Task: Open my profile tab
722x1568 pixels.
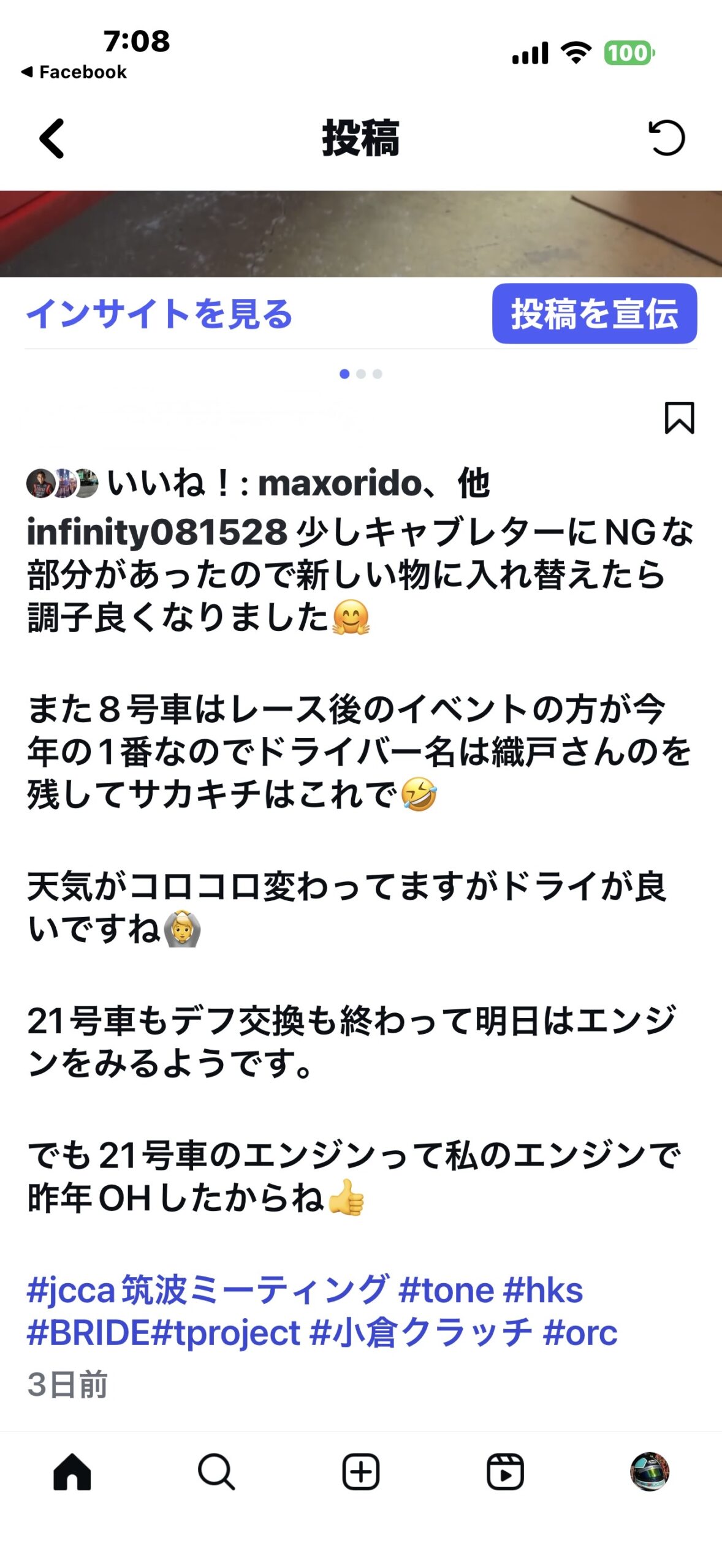Action: click(x=649, y=1472)
